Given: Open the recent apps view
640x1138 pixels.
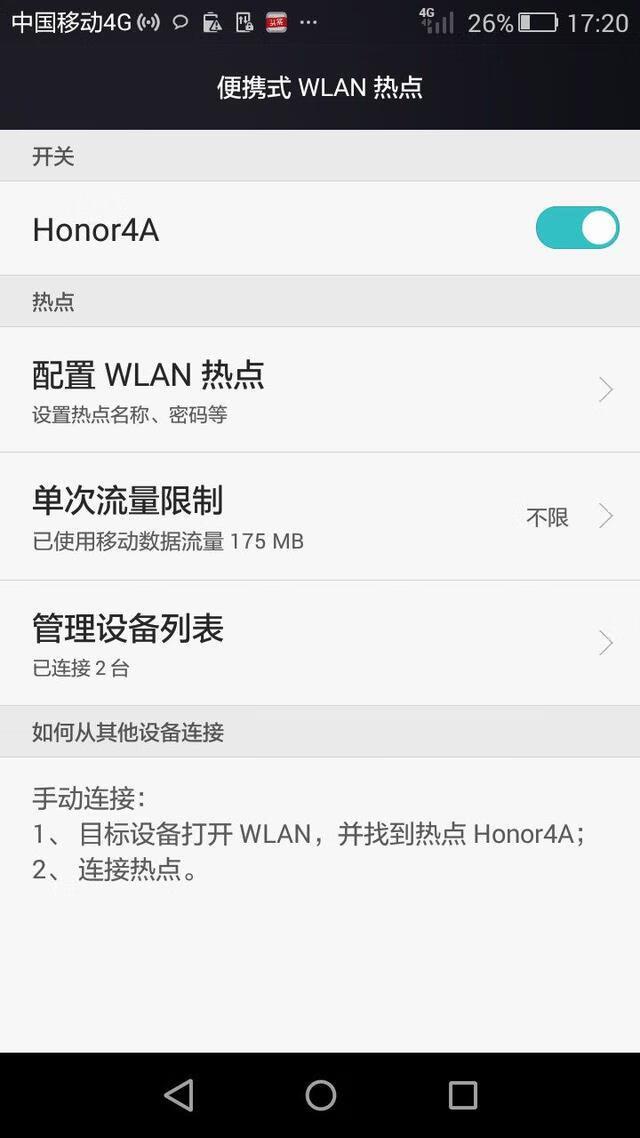Looking at the screenshot, I should coord(463,1095).
